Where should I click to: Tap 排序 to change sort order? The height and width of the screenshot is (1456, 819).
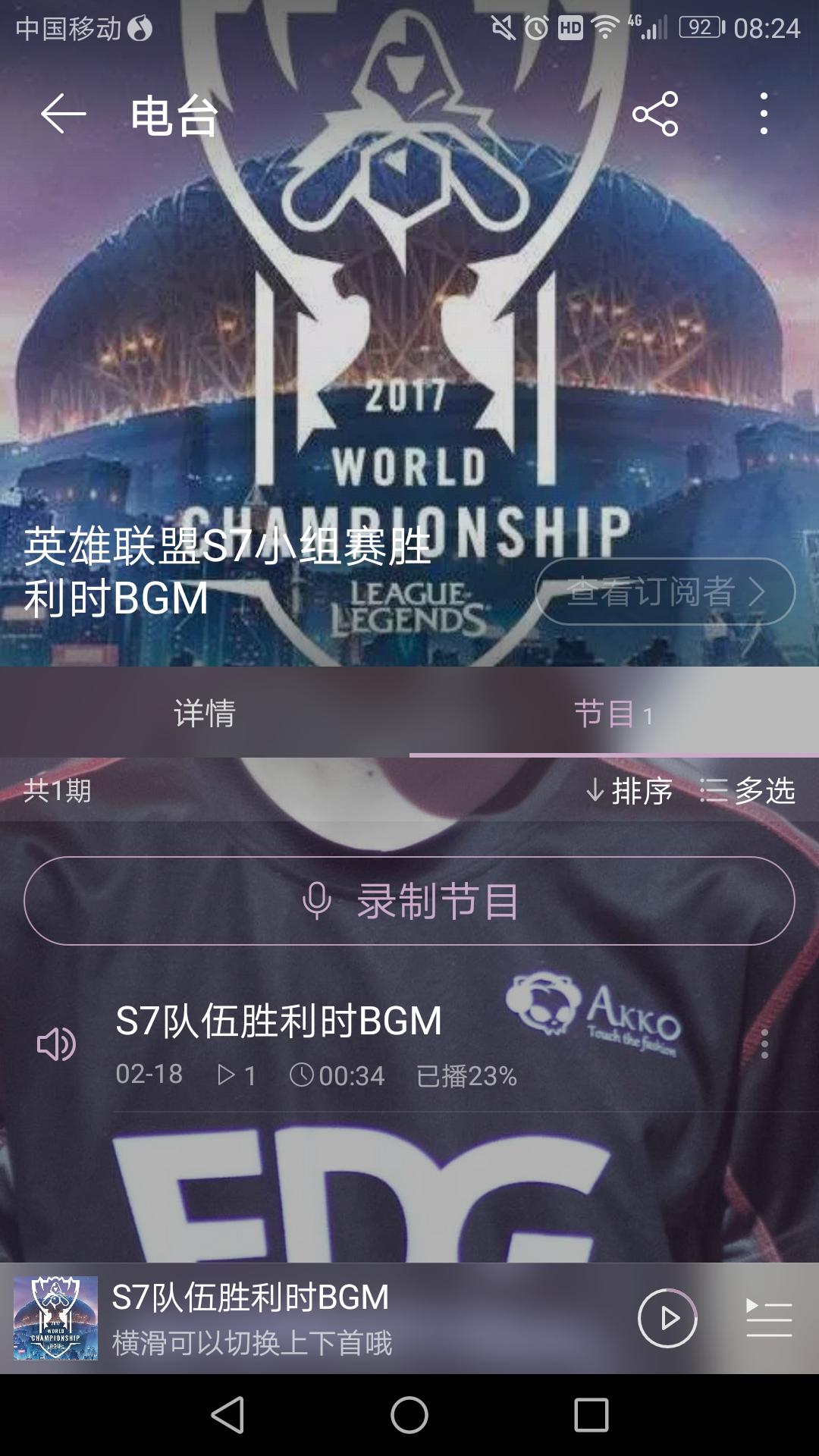[x=629, y=791]
